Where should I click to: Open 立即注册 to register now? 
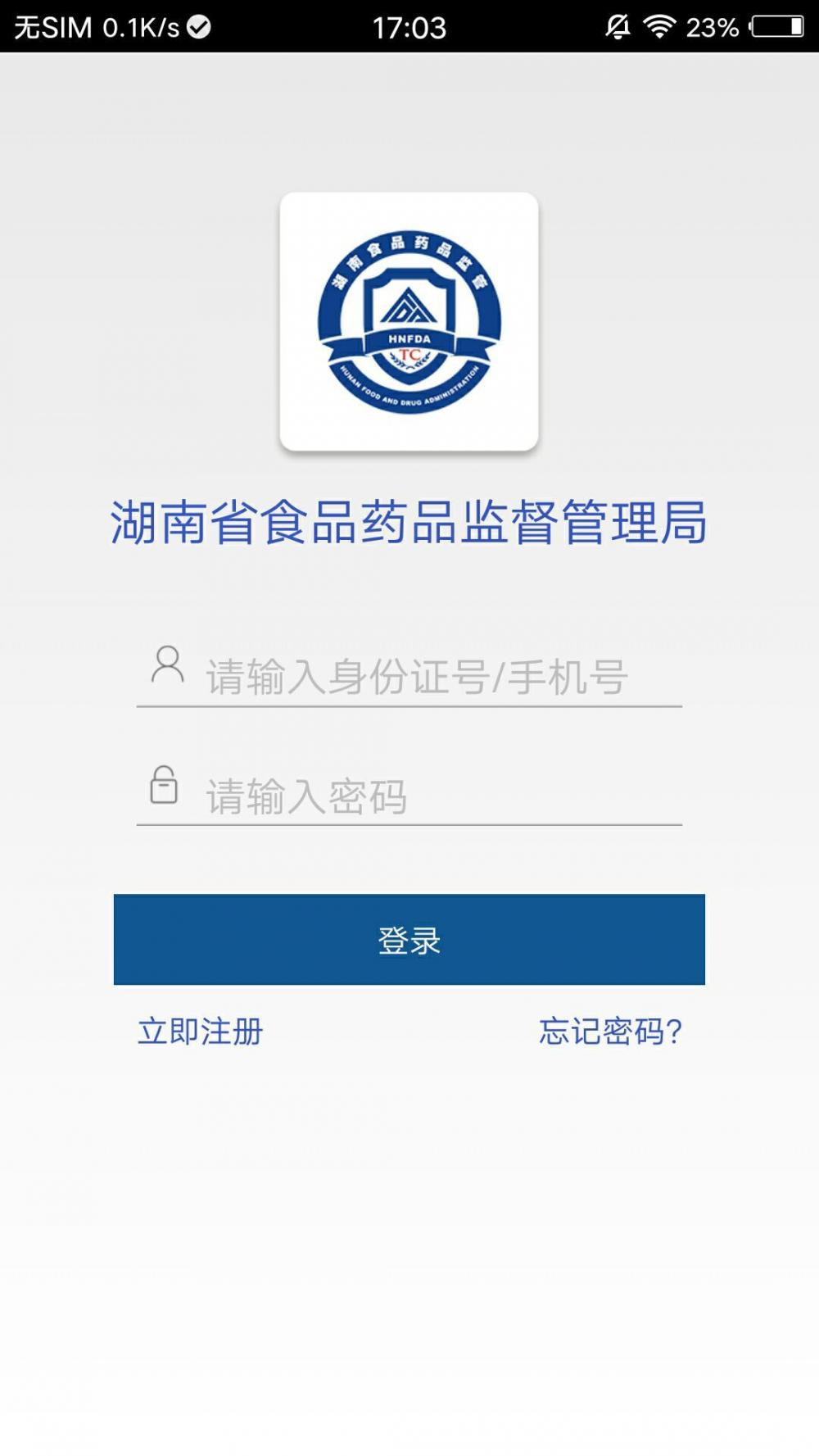[x=200, y=1031]
